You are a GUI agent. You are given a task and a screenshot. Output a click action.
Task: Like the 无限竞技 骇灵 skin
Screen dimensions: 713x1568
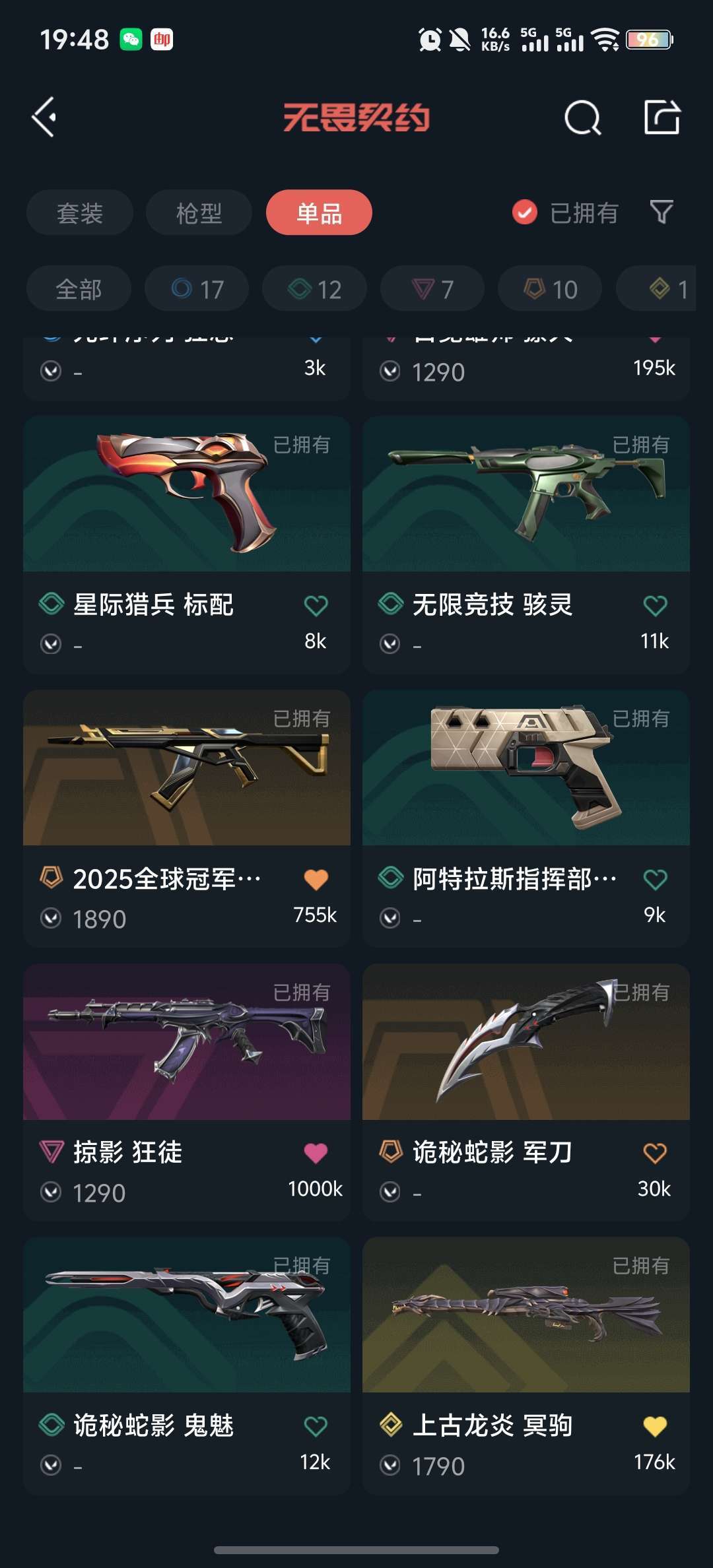[655, 605]
